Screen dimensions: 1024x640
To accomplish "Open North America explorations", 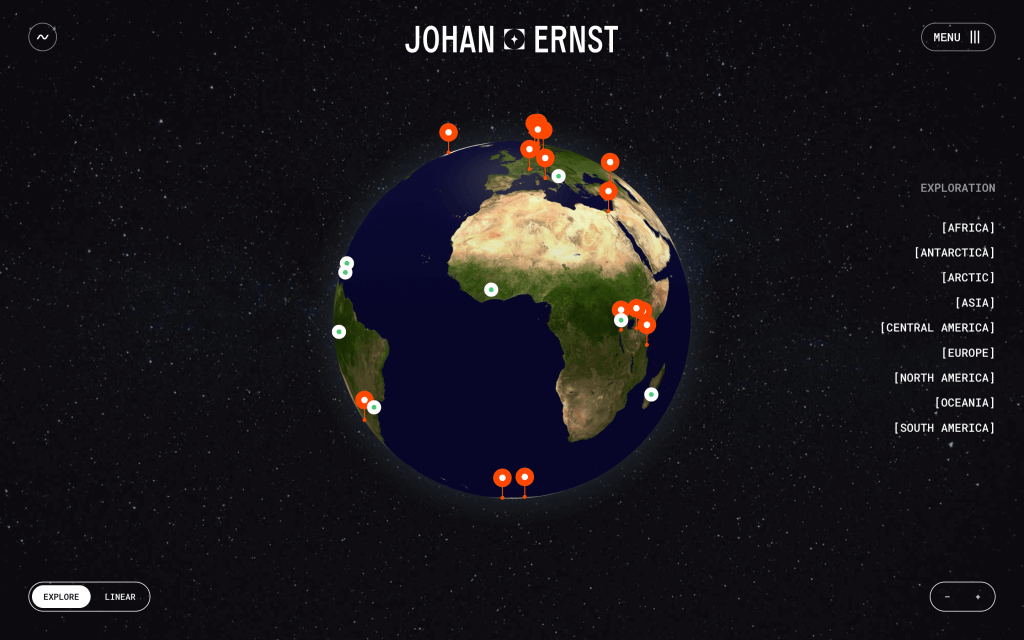I will (x=944, y=378).
